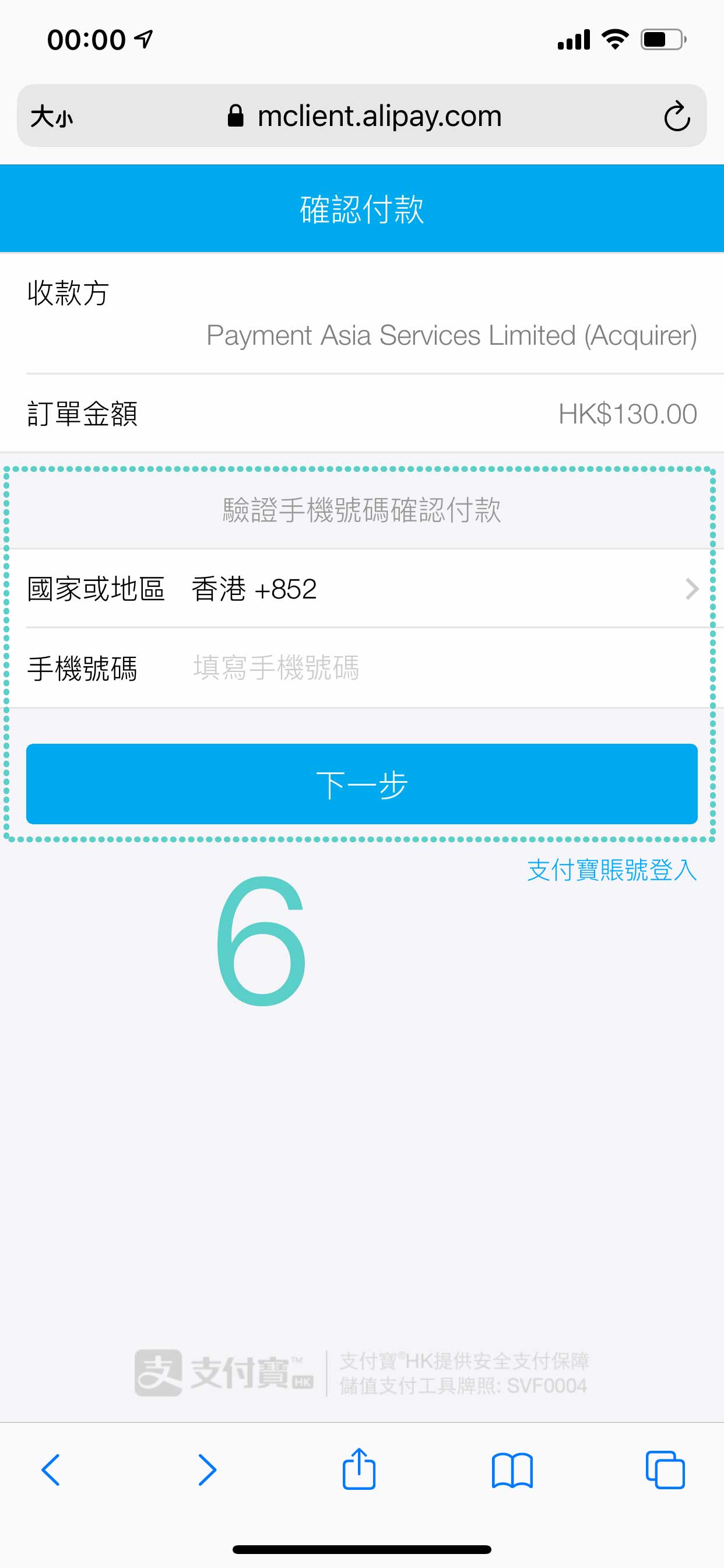Open the 國家或地區 (country or region) selector showing 香港 +852
Viewport: 724px width, 1568px height.
click(x=361, y=589)
